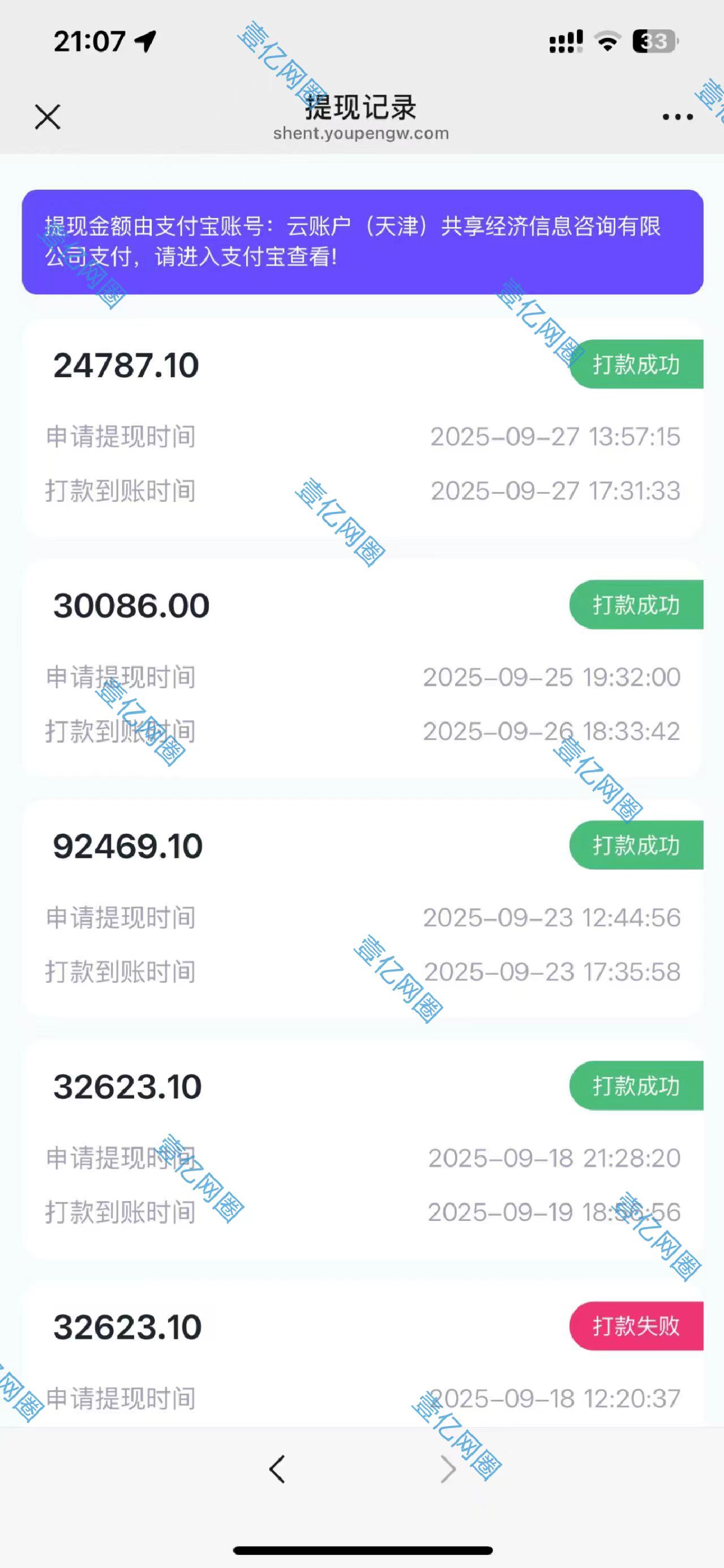This screenshot has width=724, height=1568.
Task: Open the ellipsis more-options menu
Action: [x=677, y=116]
